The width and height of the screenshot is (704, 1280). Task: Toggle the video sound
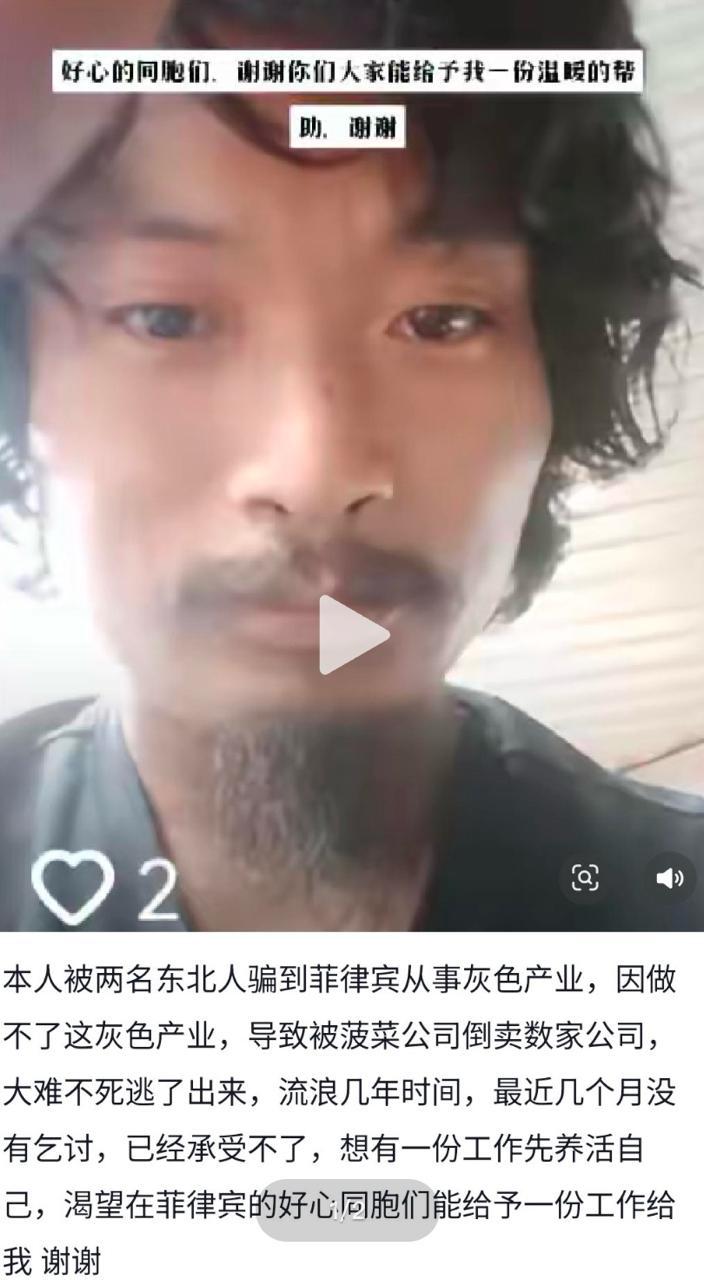tap(668, 878)
